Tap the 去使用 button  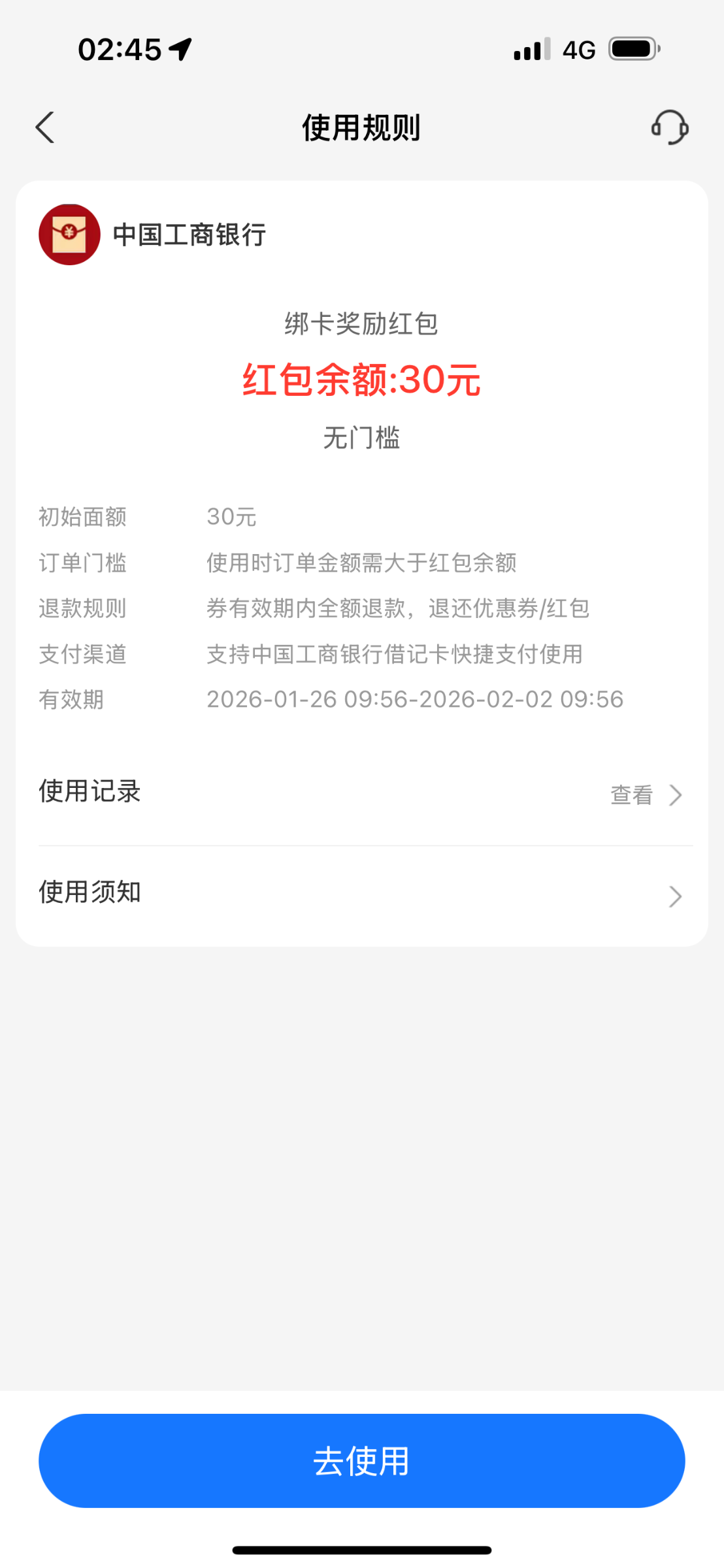(x=361, y=1461)
